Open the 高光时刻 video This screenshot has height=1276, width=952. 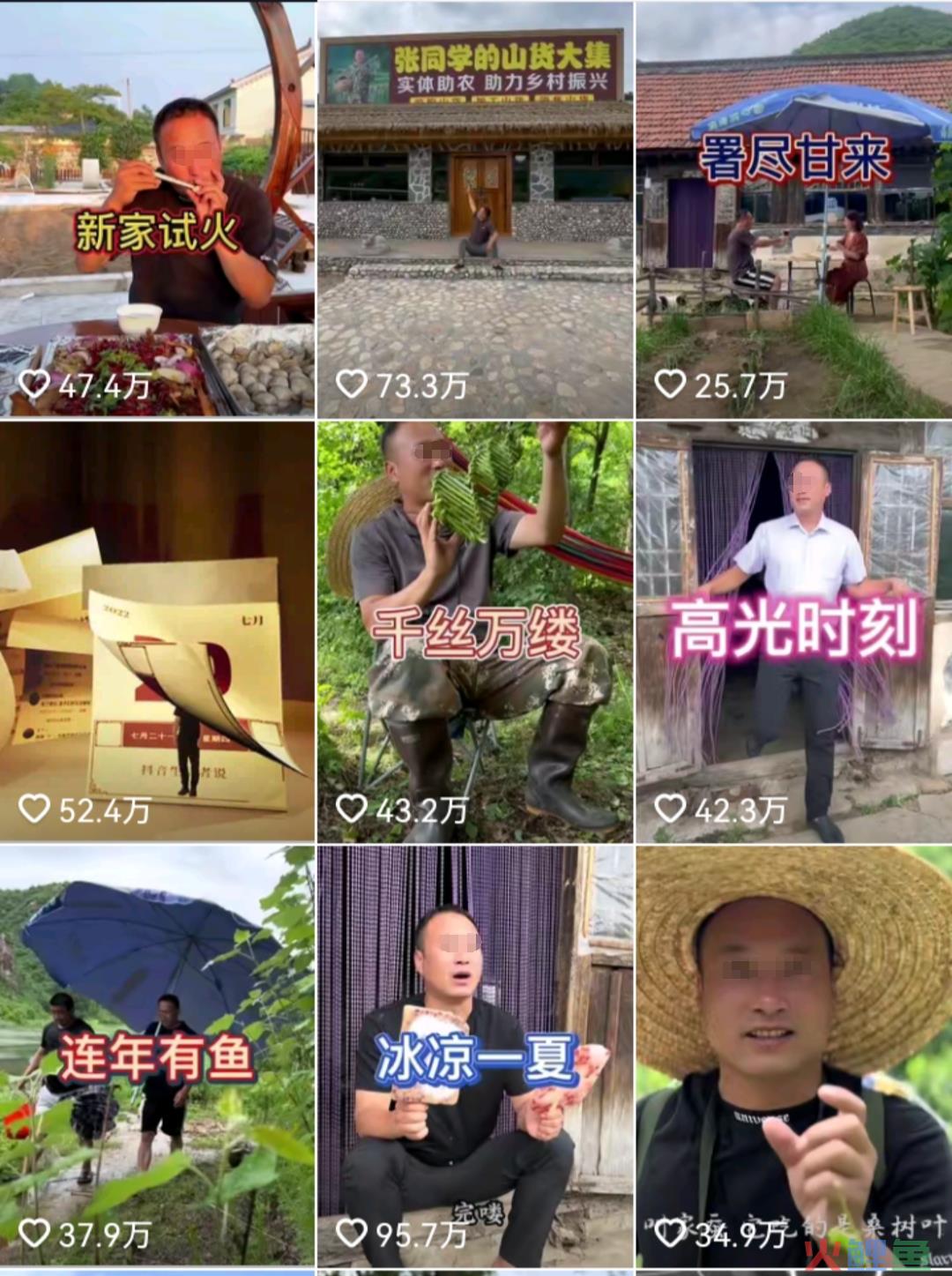click(793, 631)
